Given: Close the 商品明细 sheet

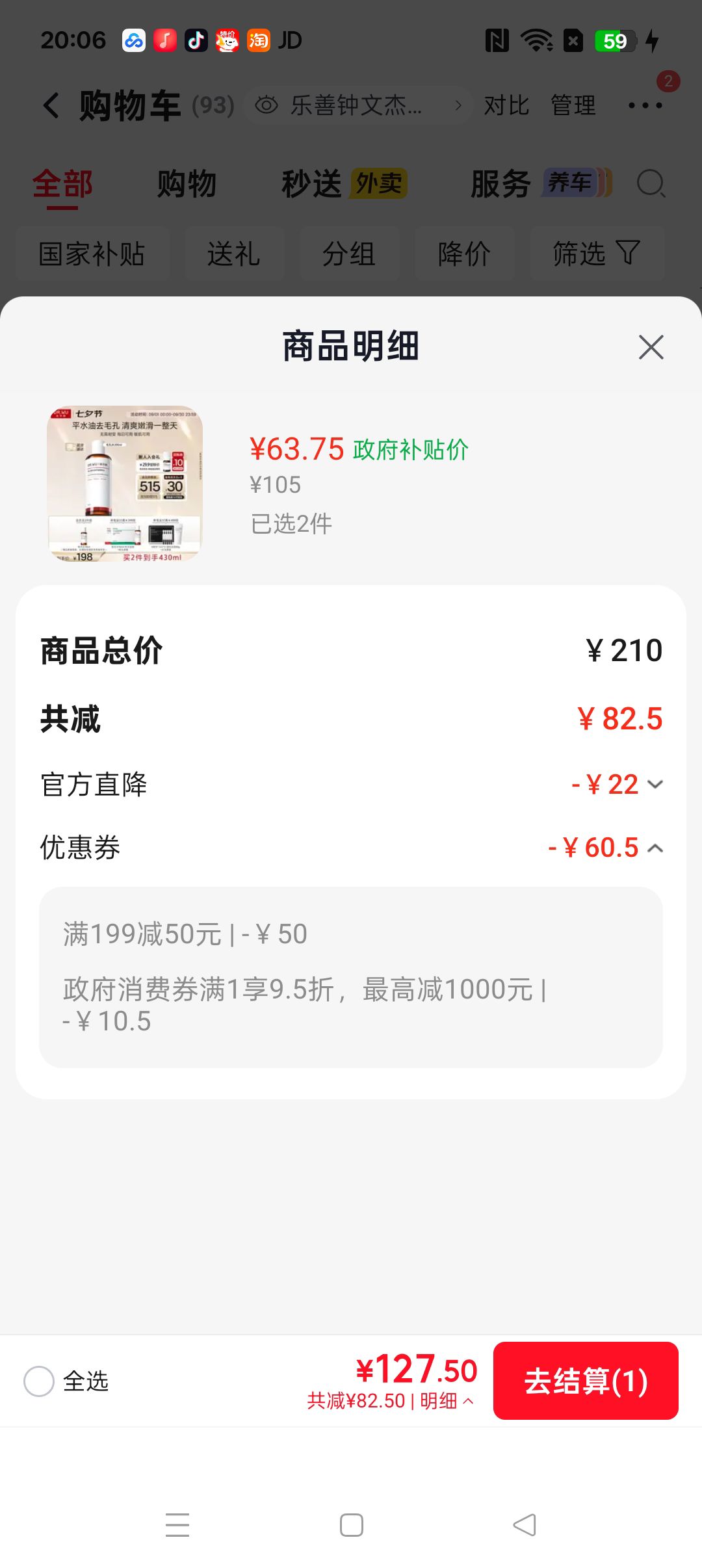Looking at the screenshot, I should tap(651, 347).
